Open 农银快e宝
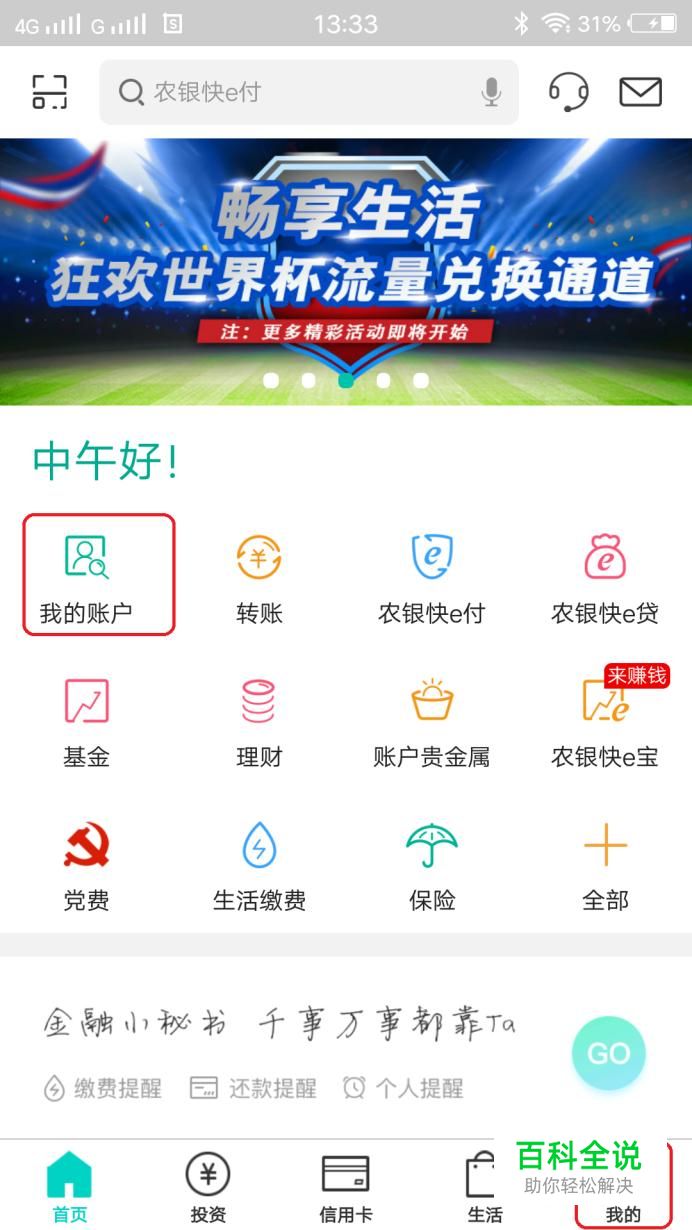 [605, 720]
